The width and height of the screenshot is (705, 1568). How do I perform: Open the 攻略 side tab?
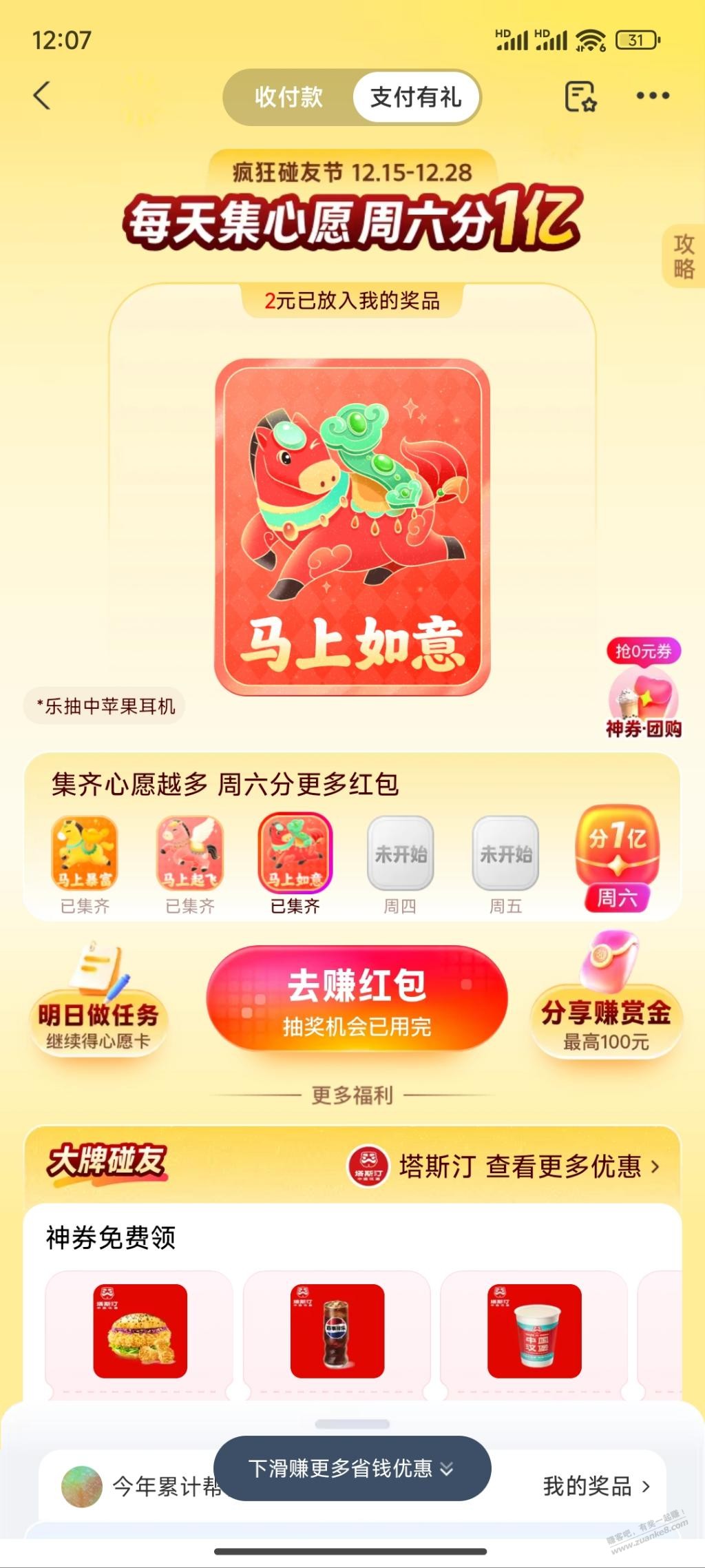click(x=684, y=256)
